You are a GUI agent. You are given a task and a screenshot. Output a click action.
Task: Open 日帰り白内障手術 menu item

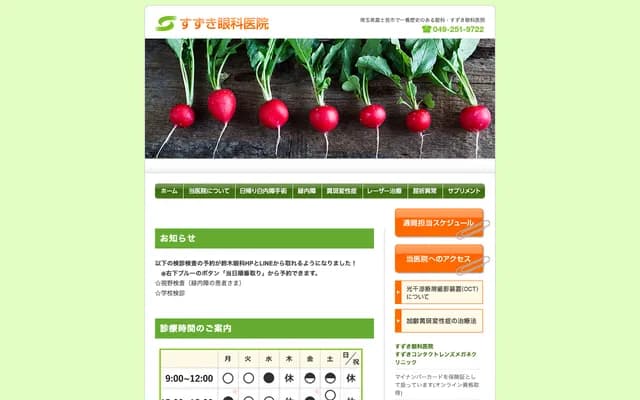[x=264, y=190]
